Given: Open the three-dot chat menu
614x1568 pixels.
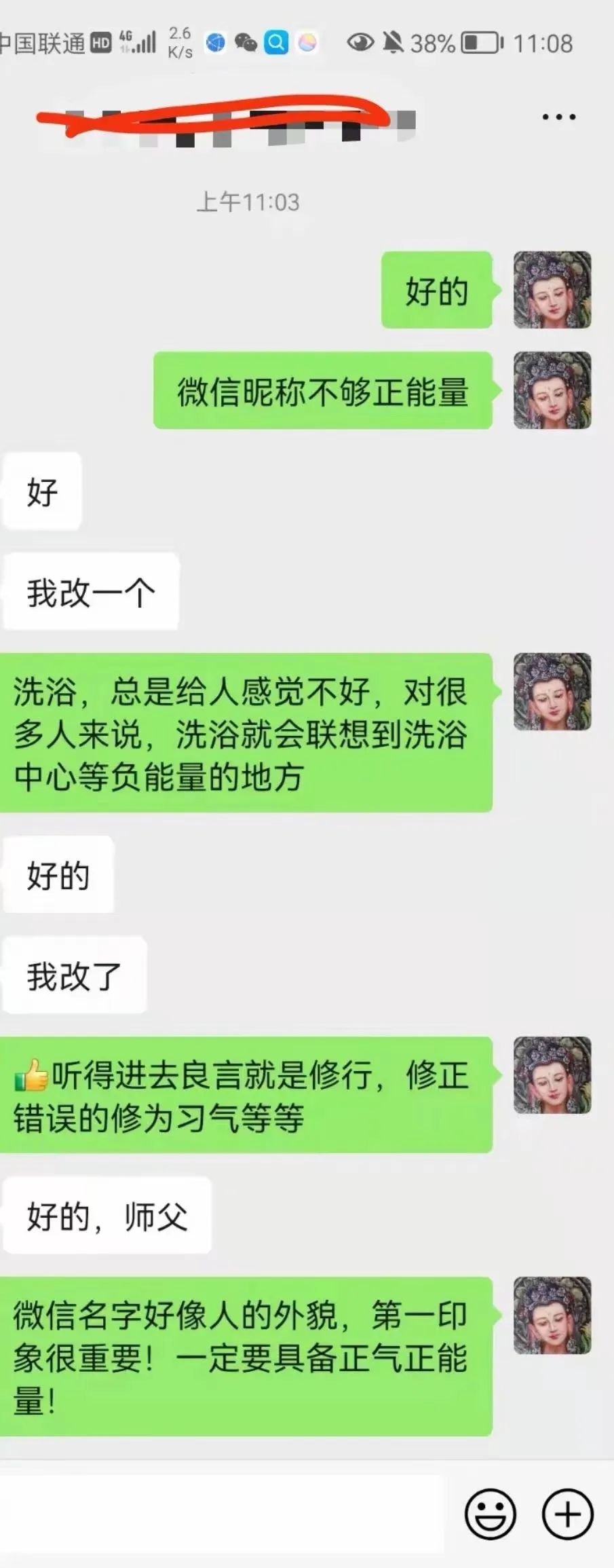Looking at the screenshot, I should [x=558, y=117].
